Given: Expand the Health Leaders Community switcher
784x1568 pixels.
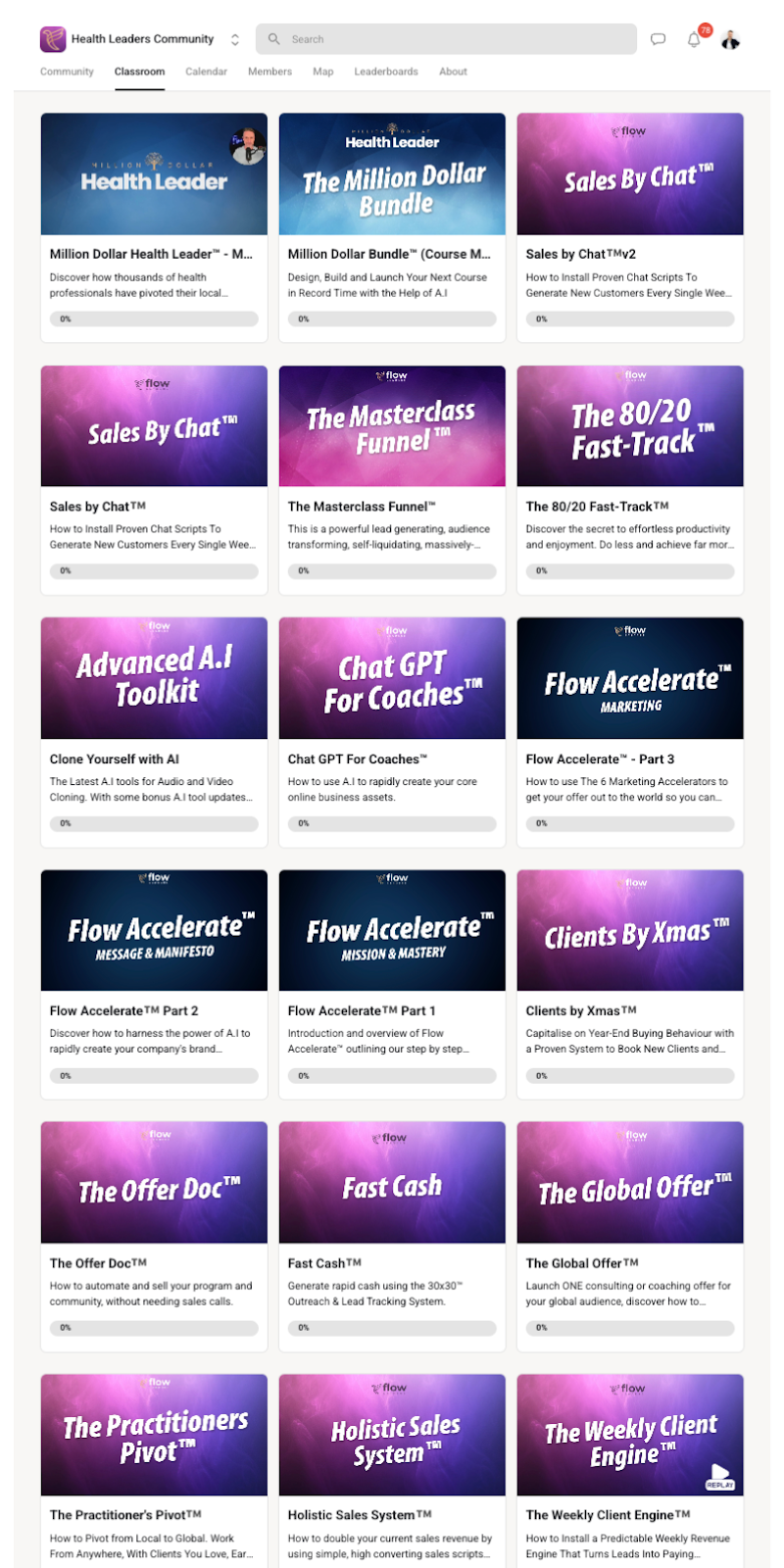Looking at the screenshot, I should coord(234,39).
